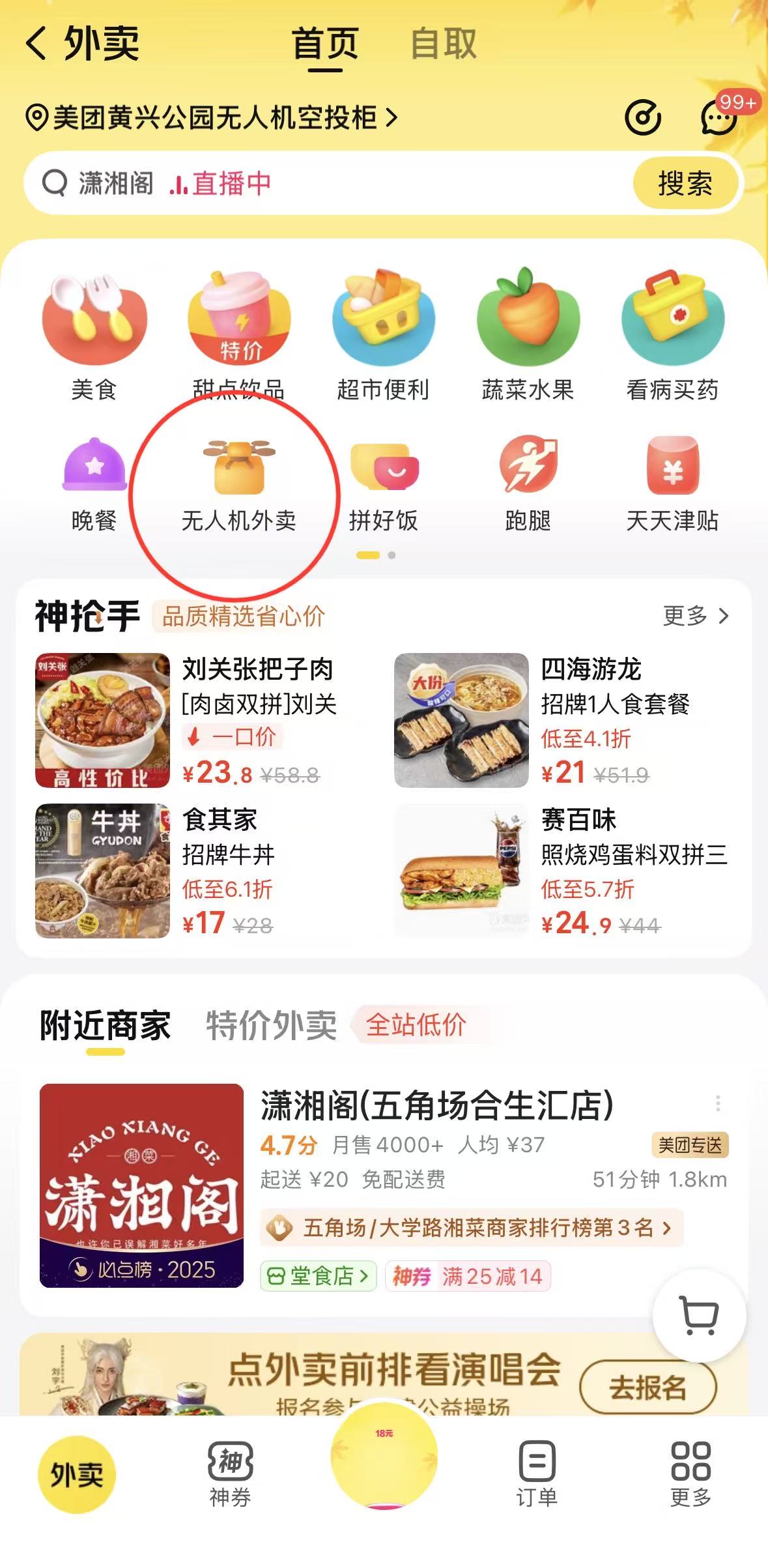Open the 食其家 招牌牛丼 deal
The height and width of the screenshot is (1568, 768).
click(x=195, y=871)
